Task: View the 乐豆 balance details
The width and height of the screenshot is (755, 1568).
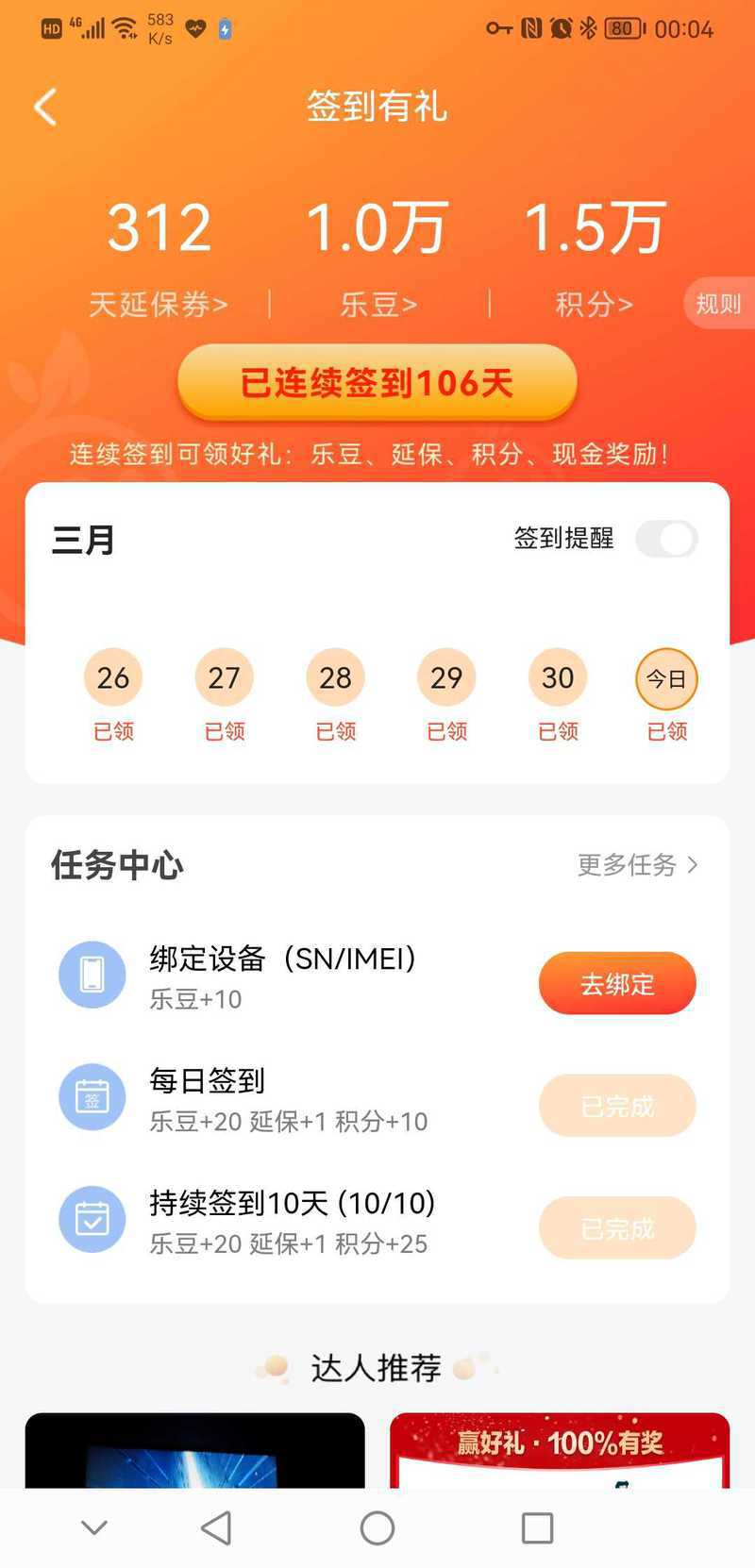Action: 378,304
